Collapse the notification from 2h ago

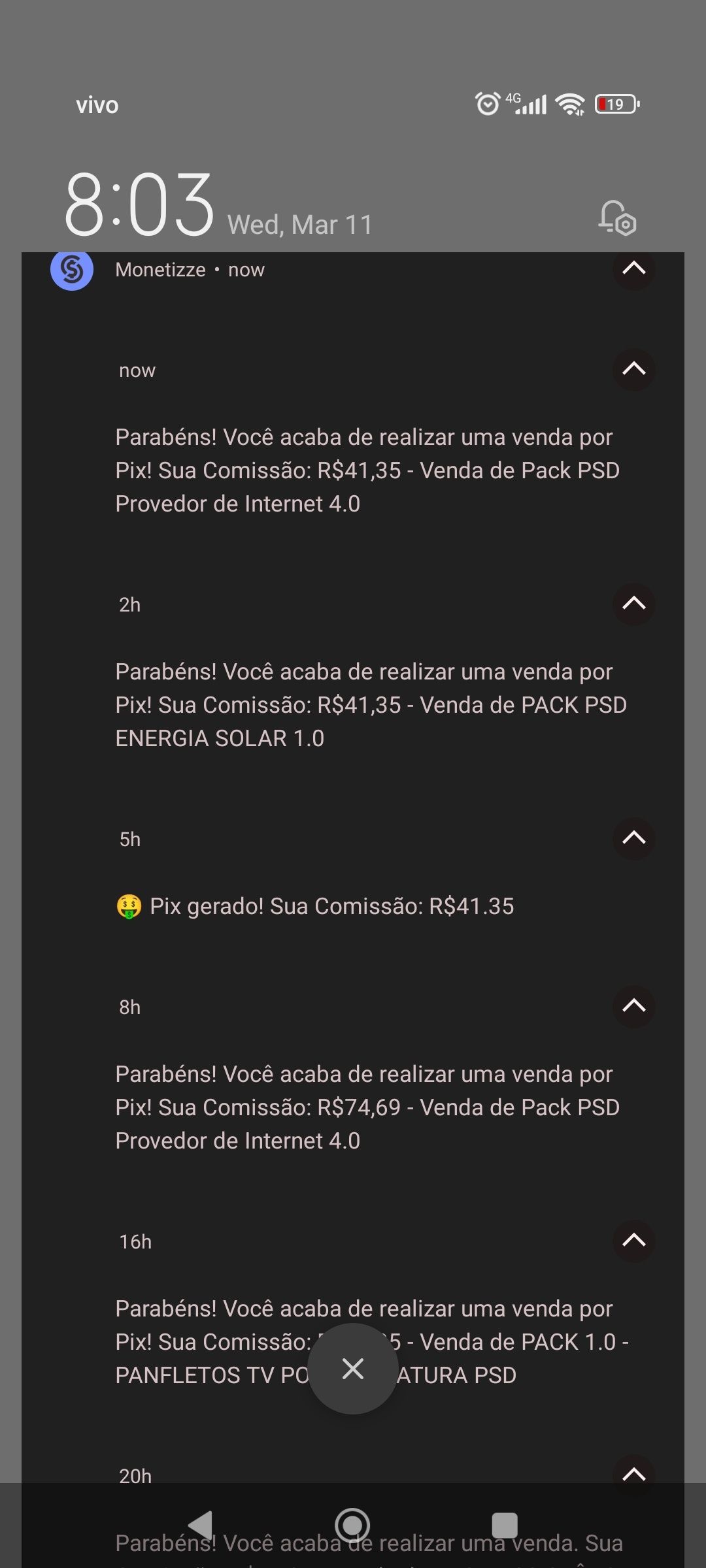(x=633, y=604)
